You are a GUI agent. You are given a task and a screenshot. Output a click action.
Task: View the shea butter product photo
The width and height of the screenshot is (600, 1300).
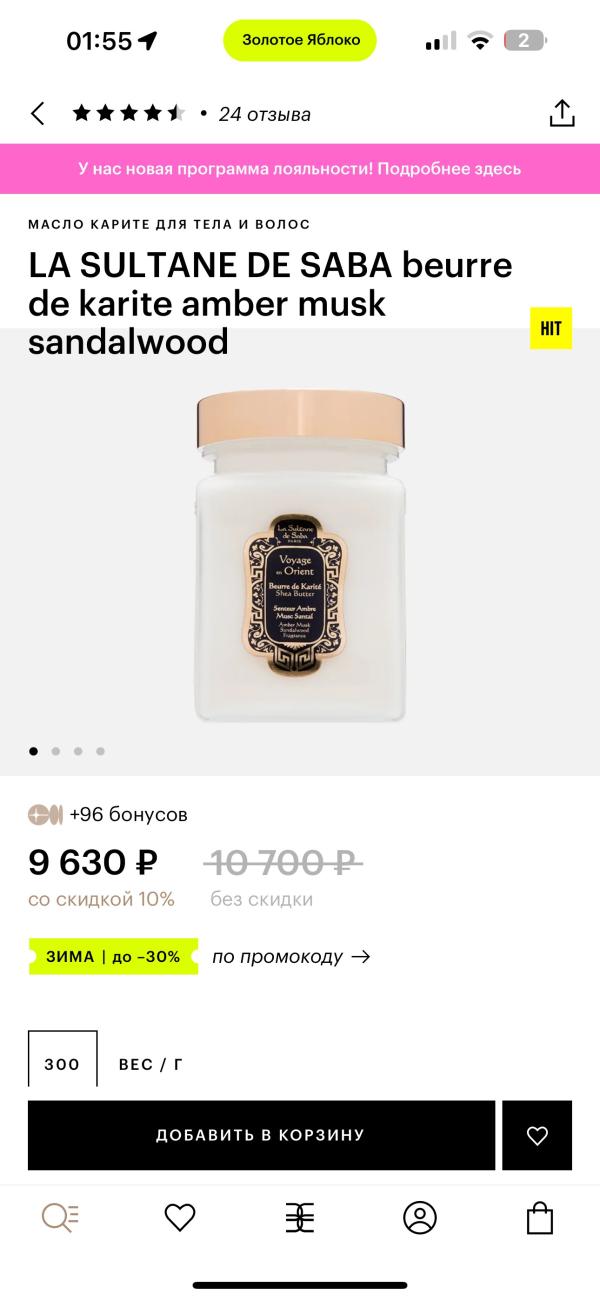(300, 555)
